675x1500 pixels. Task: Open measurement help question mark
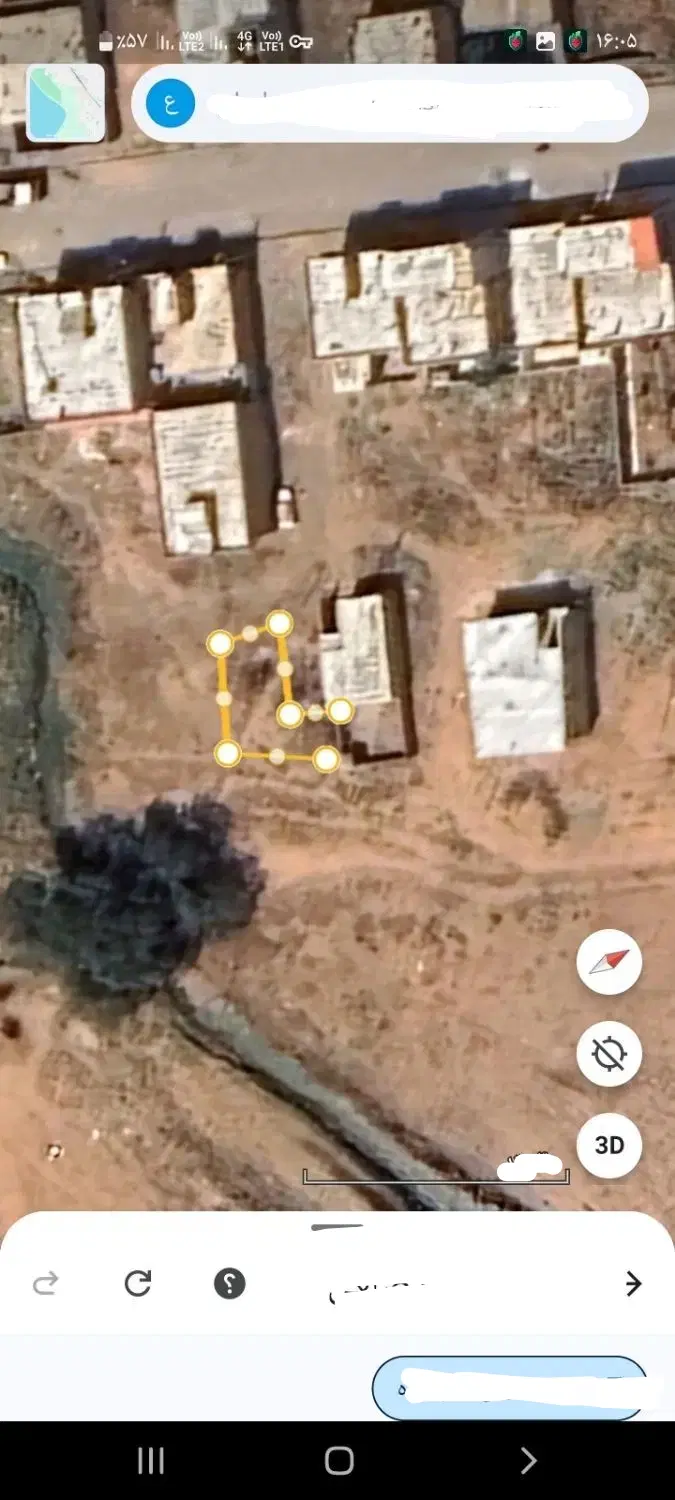tap(230, 1283)
